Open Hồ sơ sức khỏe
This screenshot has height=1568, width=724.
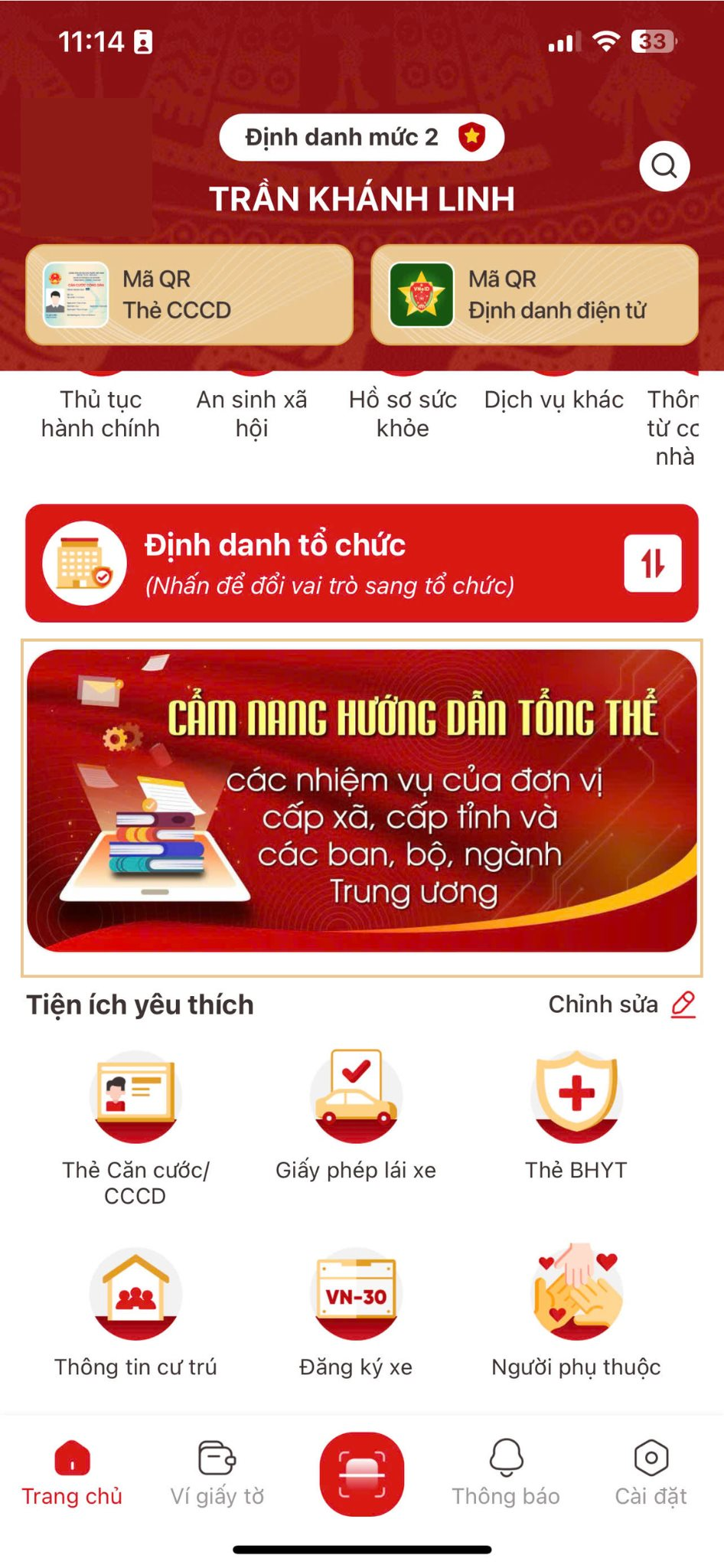coord(403,413)
